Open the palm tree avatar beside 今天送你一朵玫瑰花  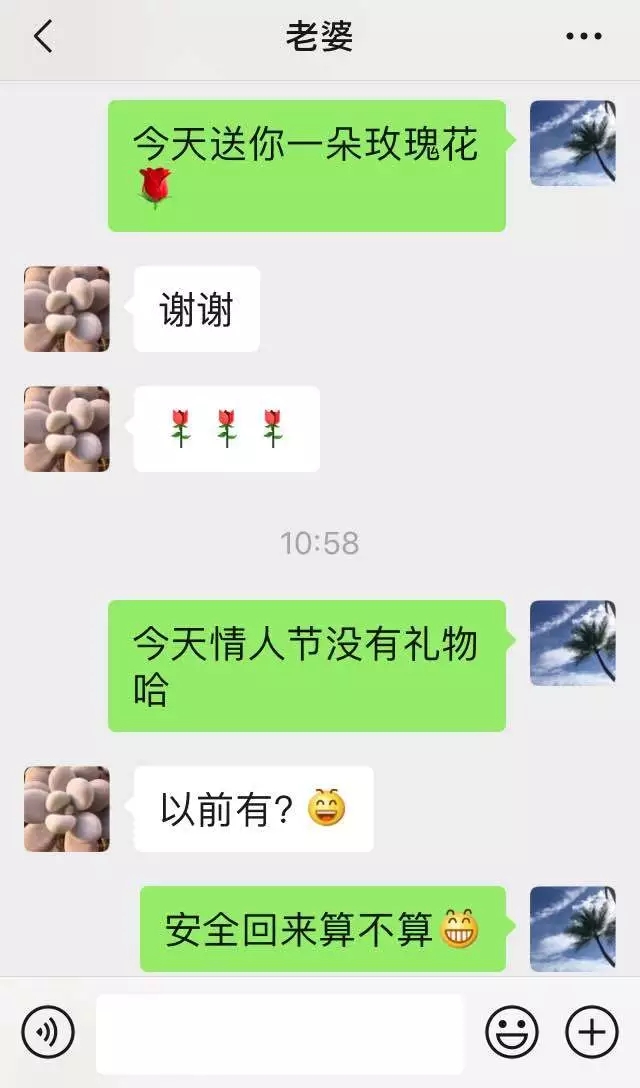(572, 143)
